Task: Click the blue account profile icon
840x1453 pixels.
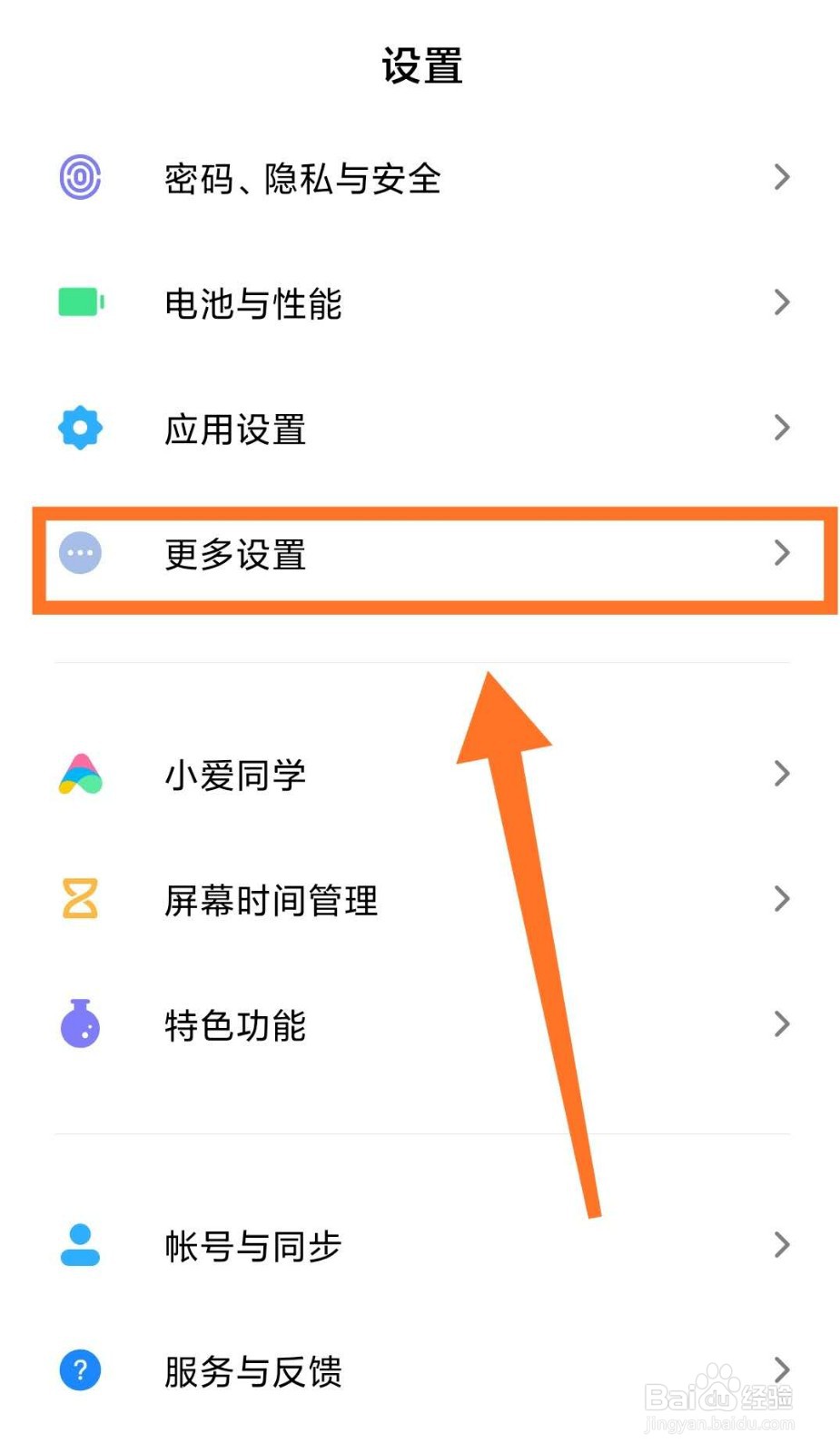Action: tap(80, 1246)
